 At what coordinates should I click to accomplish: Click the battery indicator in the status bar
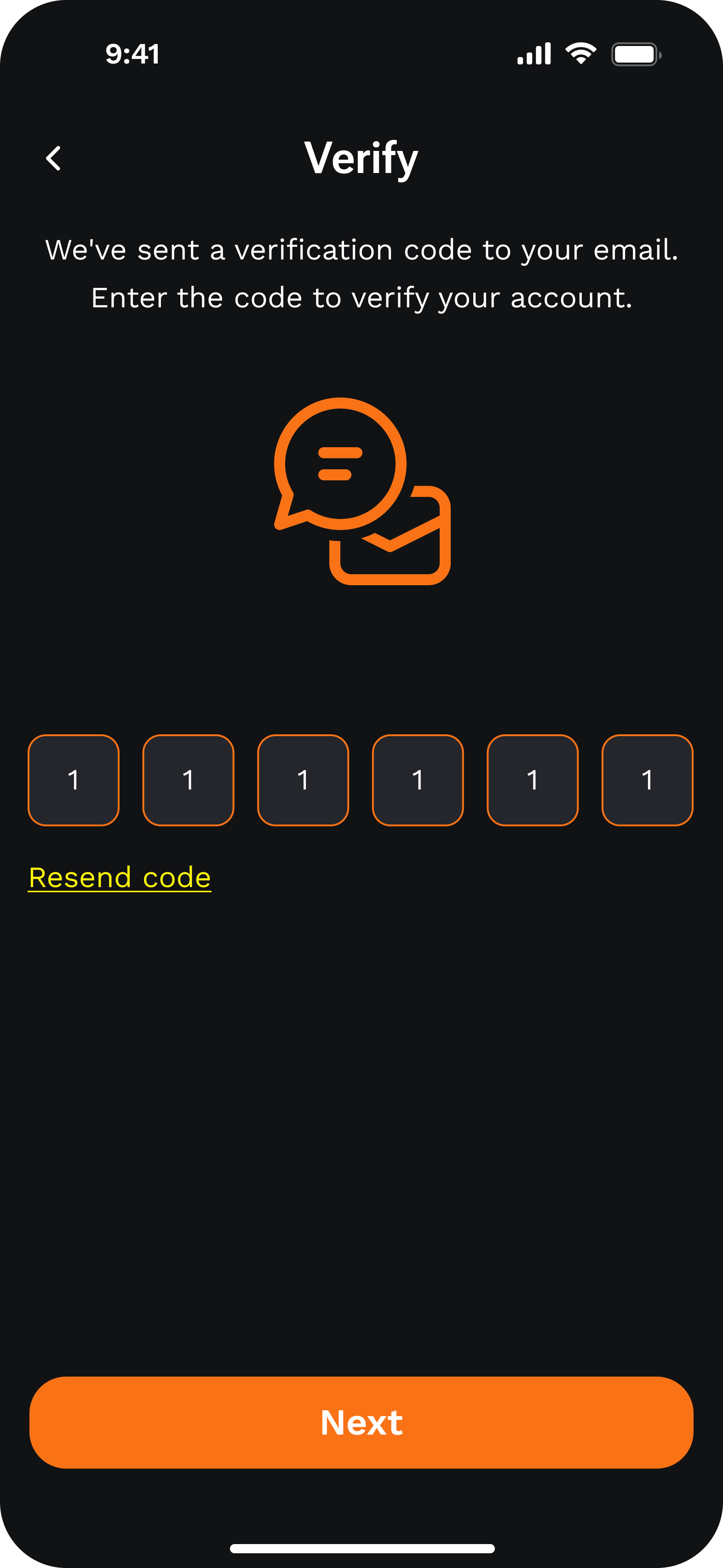pos(635,53)
